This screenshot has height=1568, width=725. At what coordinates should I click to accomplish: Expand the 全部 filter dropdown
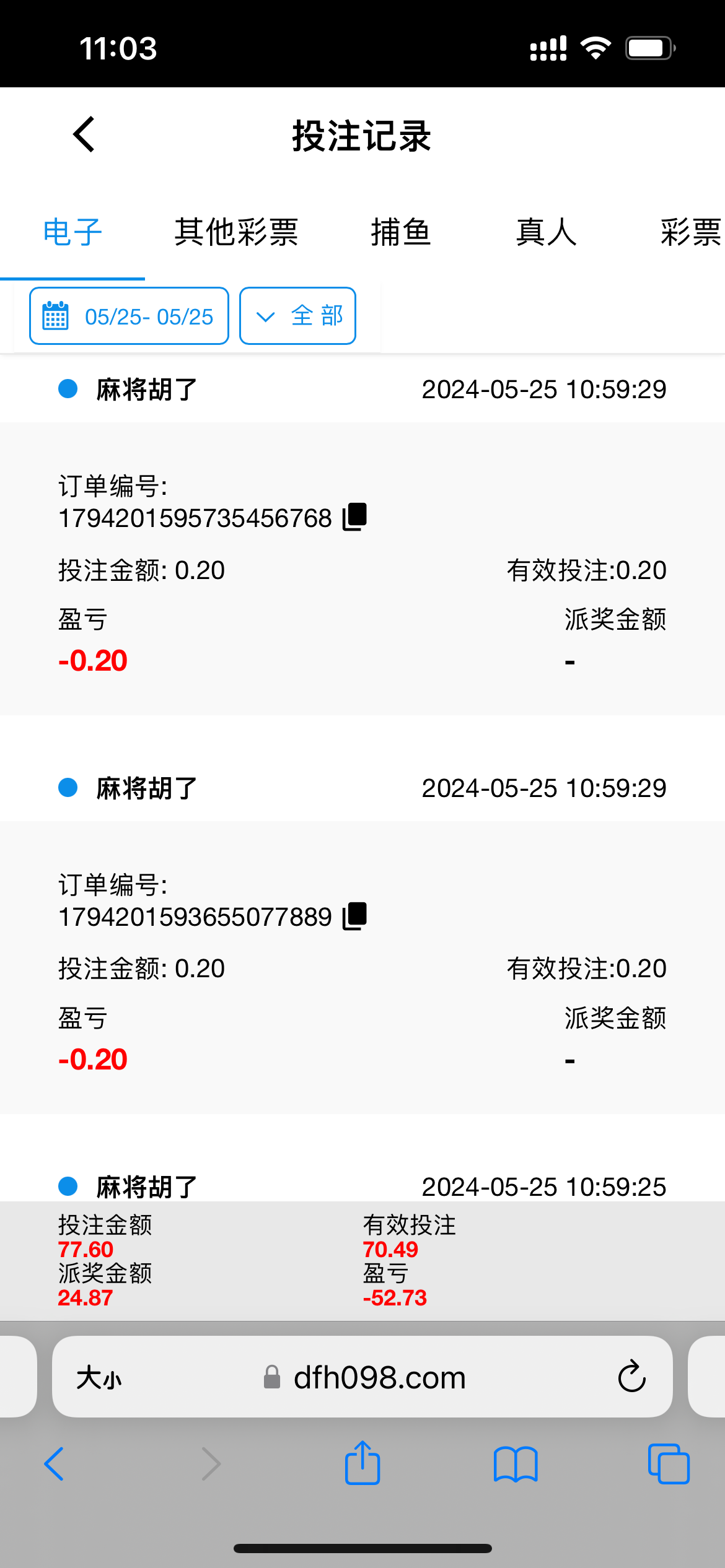[297, 316]
